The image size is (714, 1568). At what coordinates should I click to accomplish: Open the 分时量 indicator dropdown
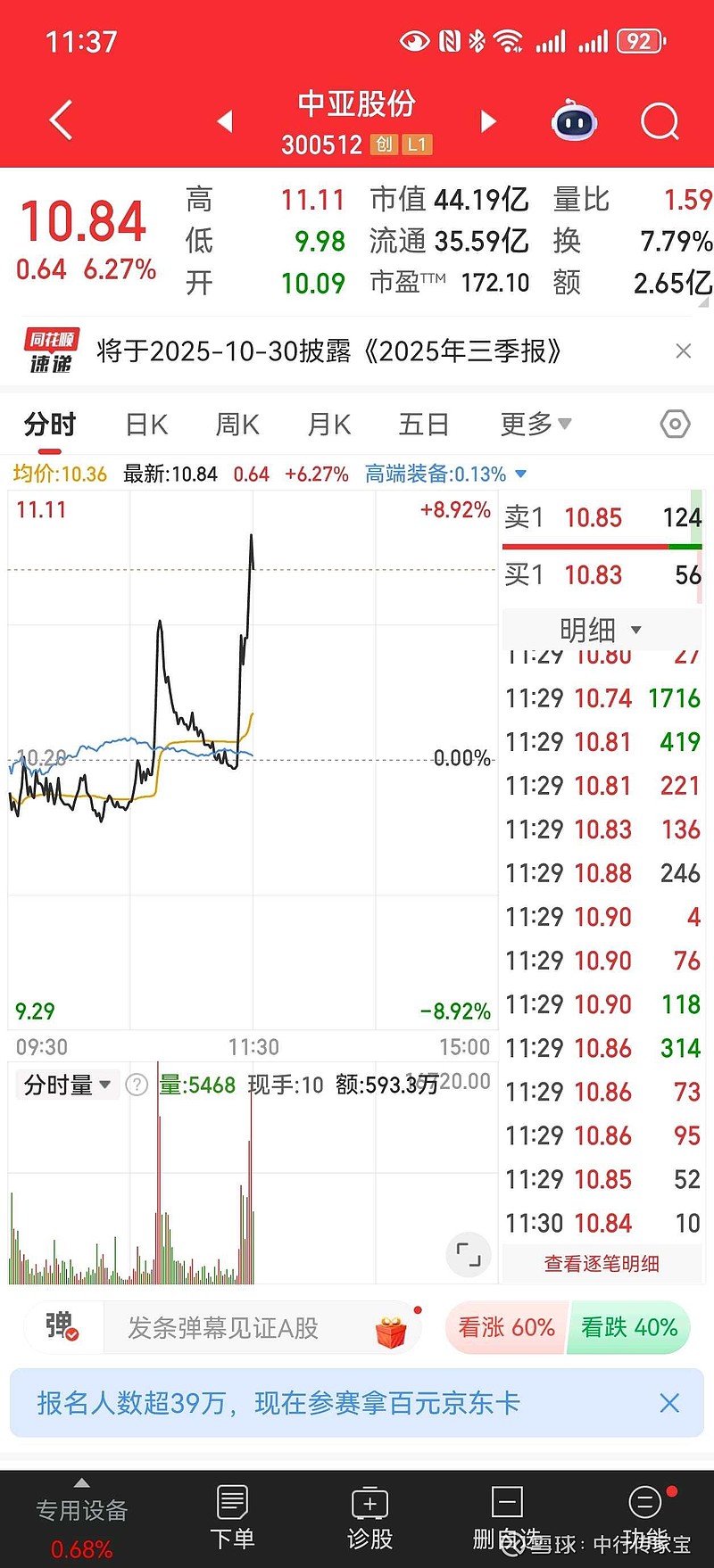[66, 1085]
